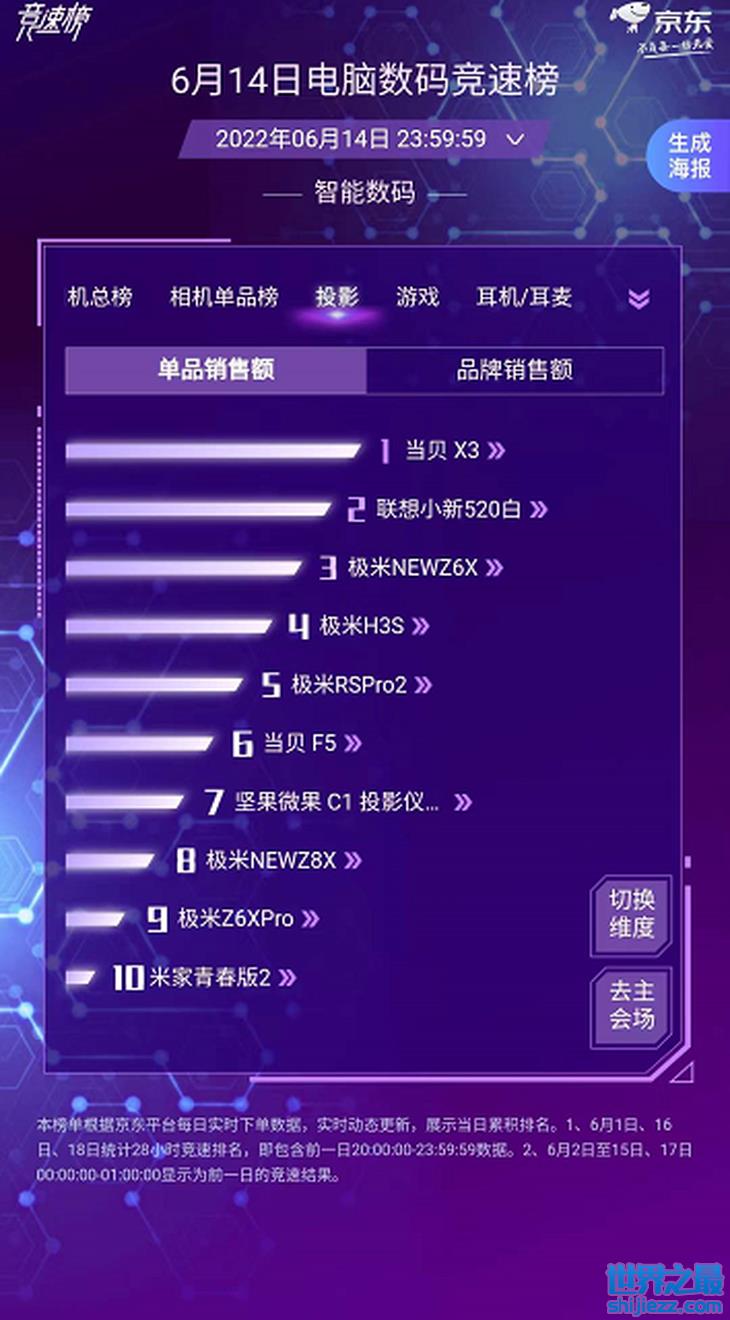Go to main venue via 去主会场
This screenshot has width=730, height=1320.
pyautogui.click(x=631, y=1005)
